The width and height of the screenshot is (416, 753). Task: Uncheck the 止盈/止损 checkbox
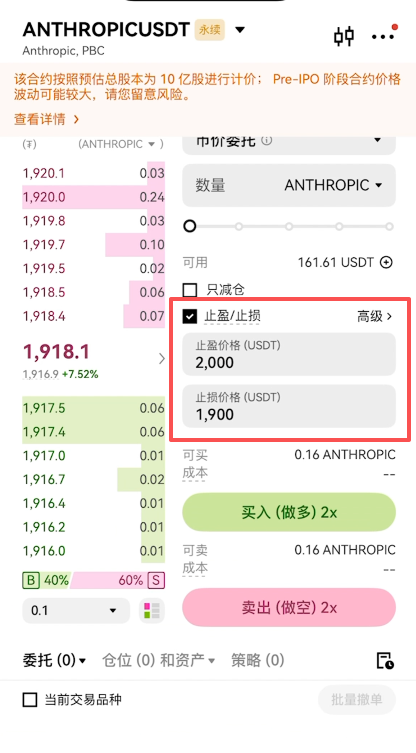tap(190, 316)
